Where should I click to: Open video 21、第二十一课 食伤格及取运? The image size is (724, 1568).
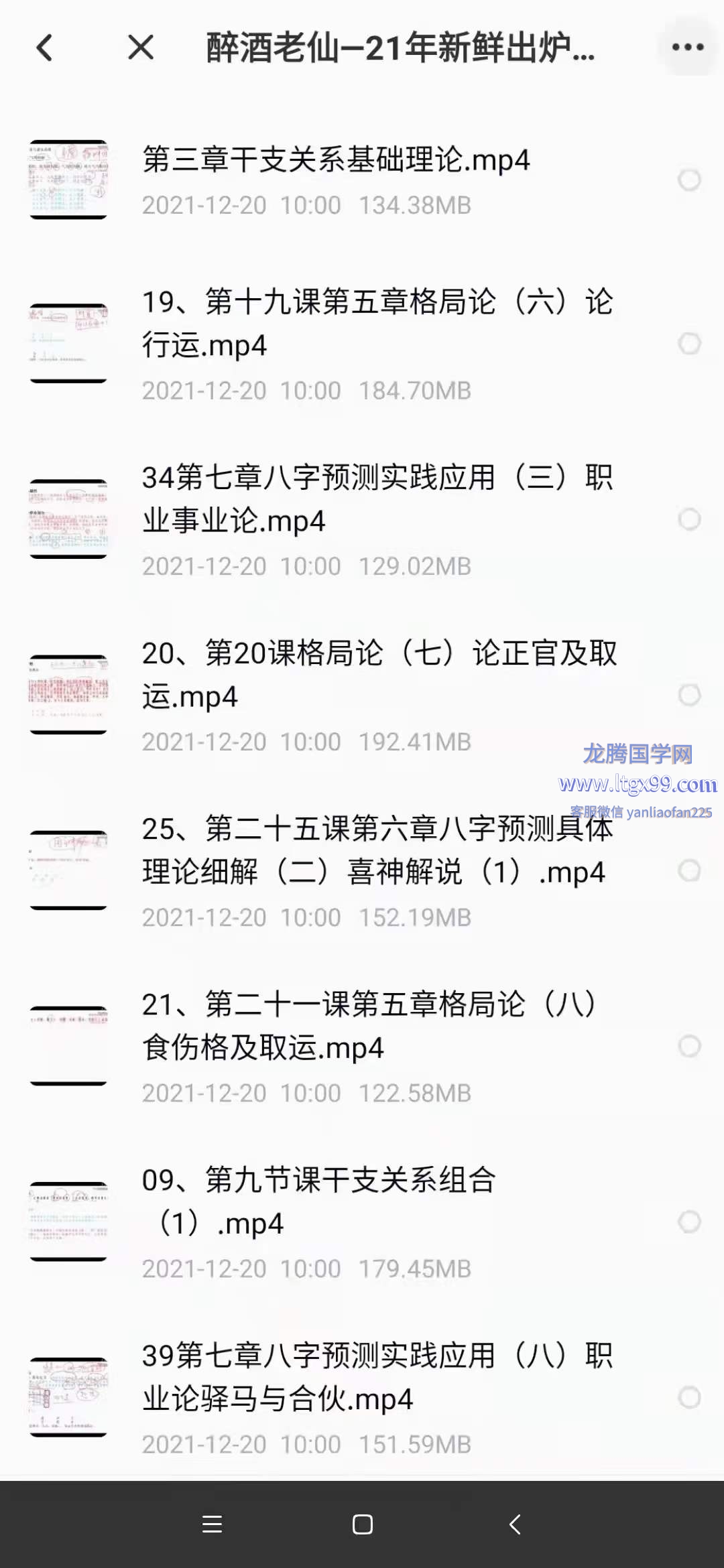(x=369, y=1026)
